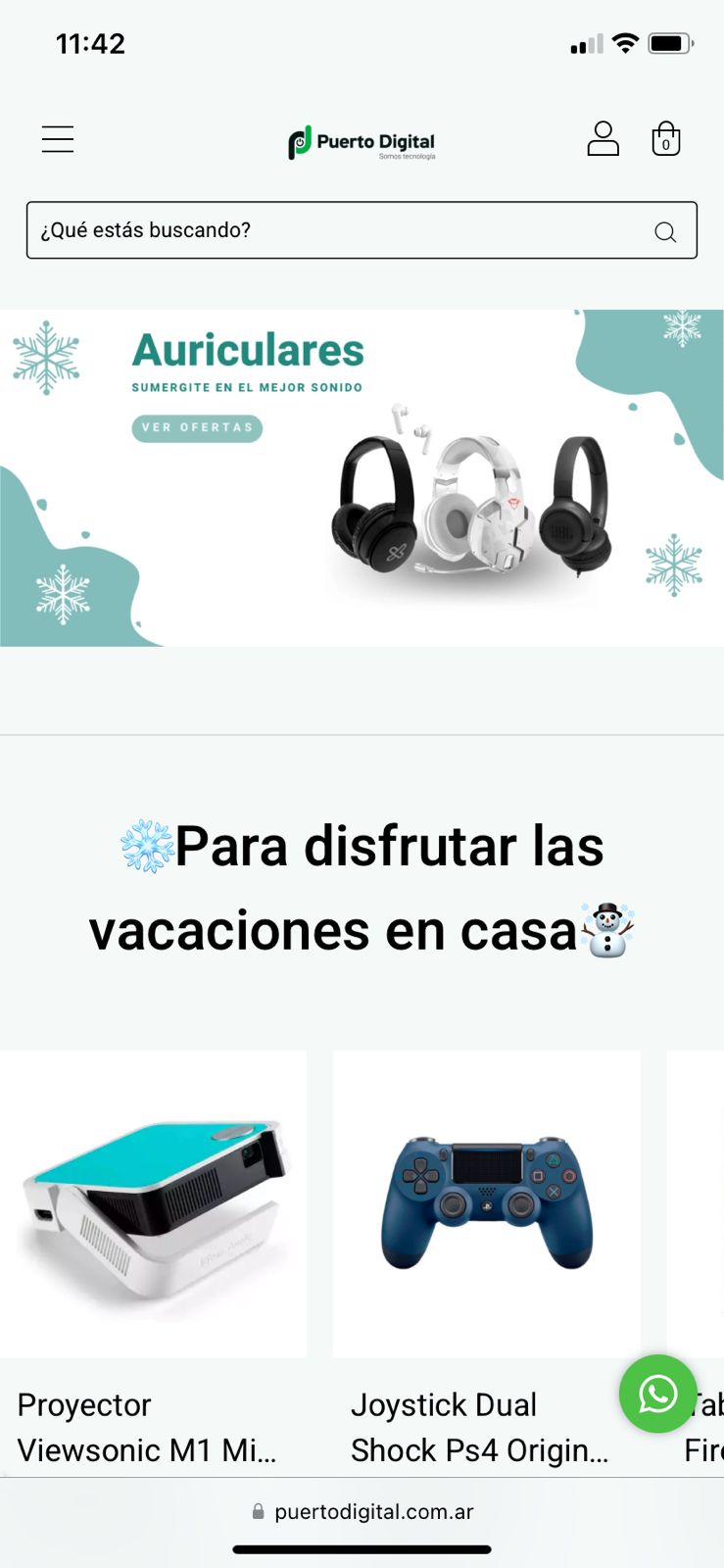Open the hamburger menu
The width and height of the screenshot is (724, 1568).
pos(58,139)
